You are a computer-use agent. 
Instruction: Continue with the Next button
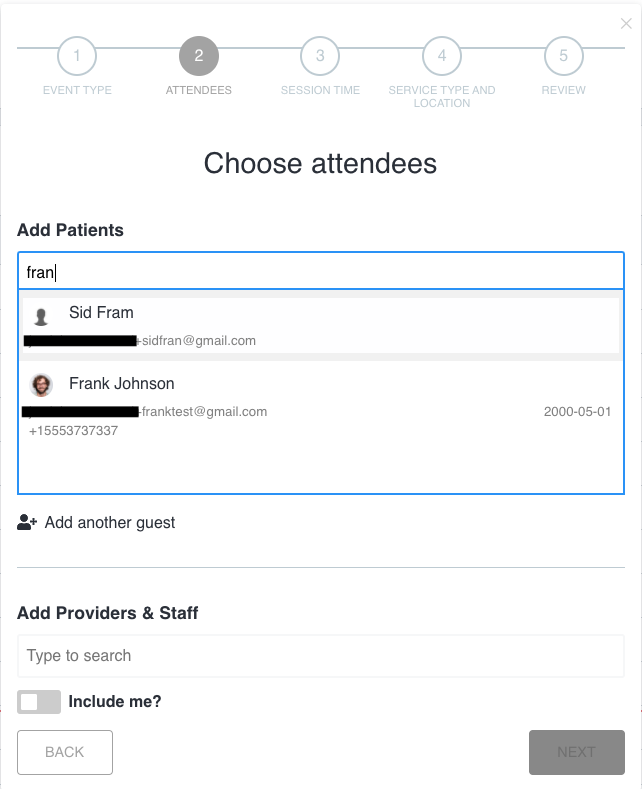(x=576, y=752)
